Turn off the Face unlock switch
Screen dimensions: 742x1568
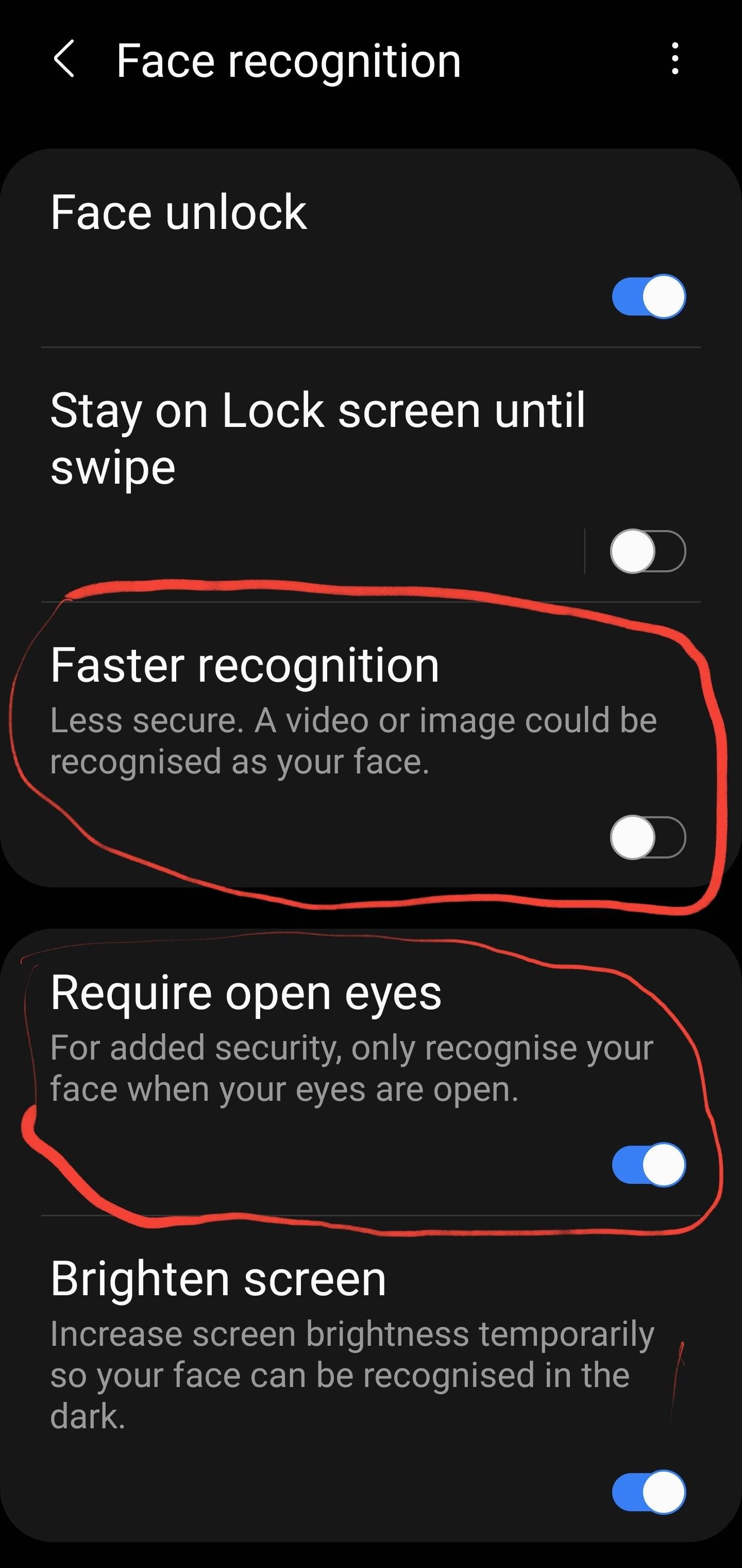[648, 296]
